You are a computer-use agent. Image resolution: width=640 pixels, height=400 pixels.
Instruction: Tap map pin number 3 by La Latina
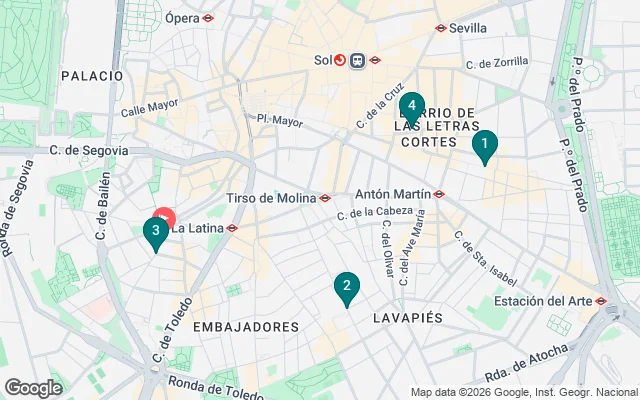[155, 233]
